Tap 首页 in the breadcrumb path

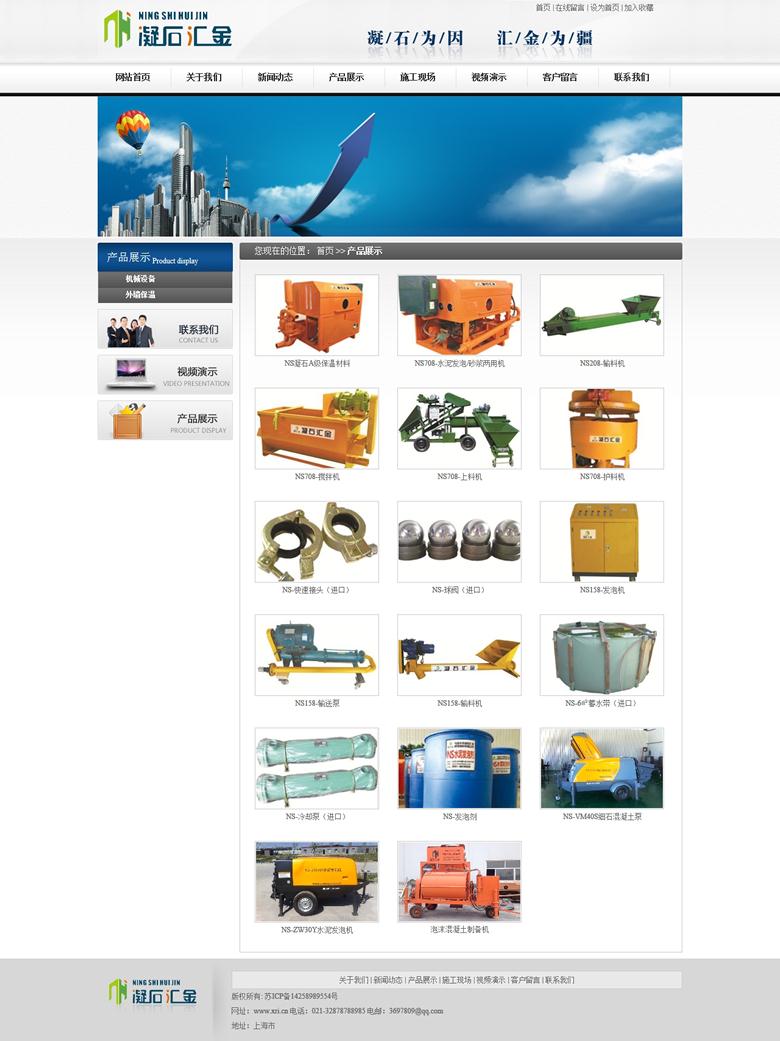[325, 251]
